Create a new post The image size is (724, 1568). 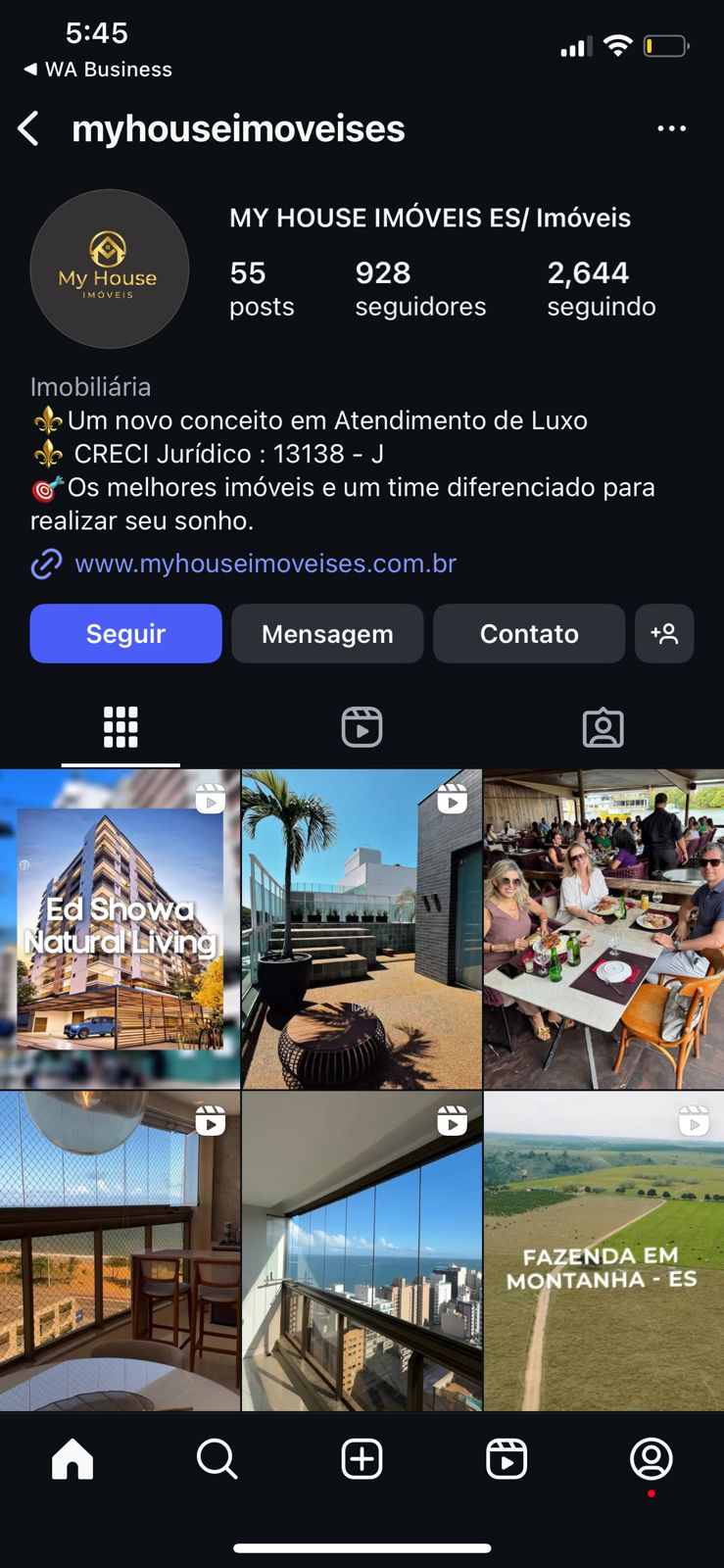pyautogui.click(x=362, y=1459)
